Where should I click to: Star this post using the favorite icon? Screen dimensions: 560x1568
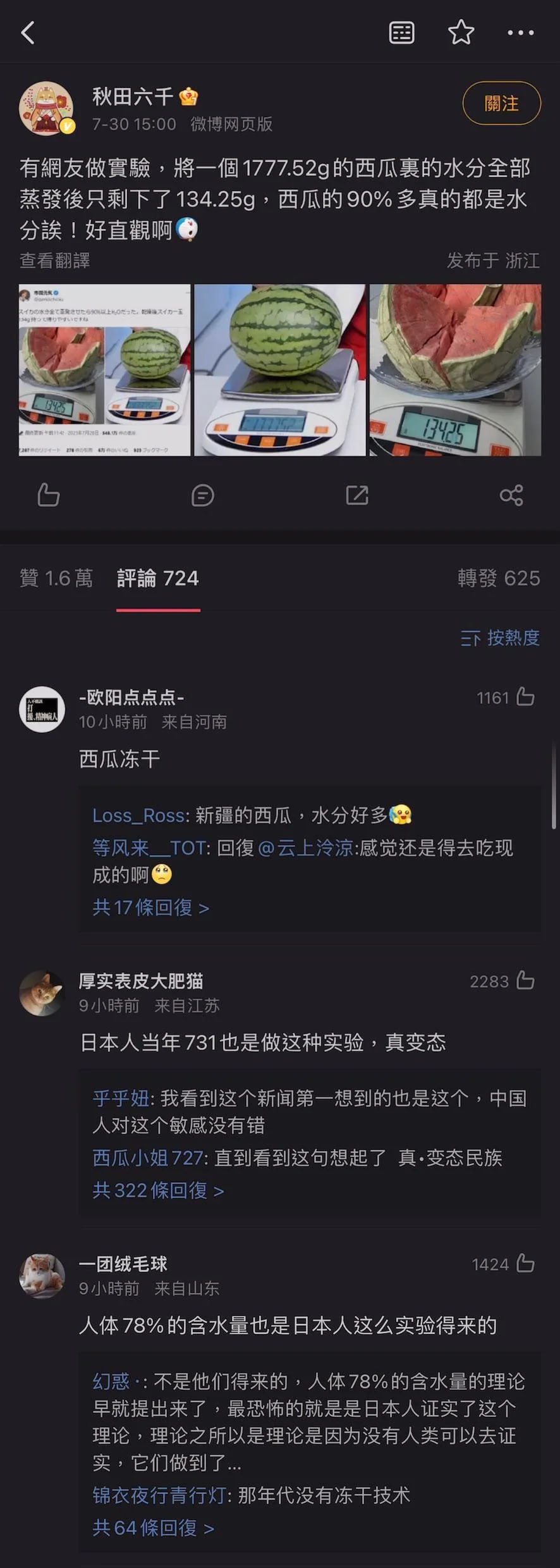point(461,32)
